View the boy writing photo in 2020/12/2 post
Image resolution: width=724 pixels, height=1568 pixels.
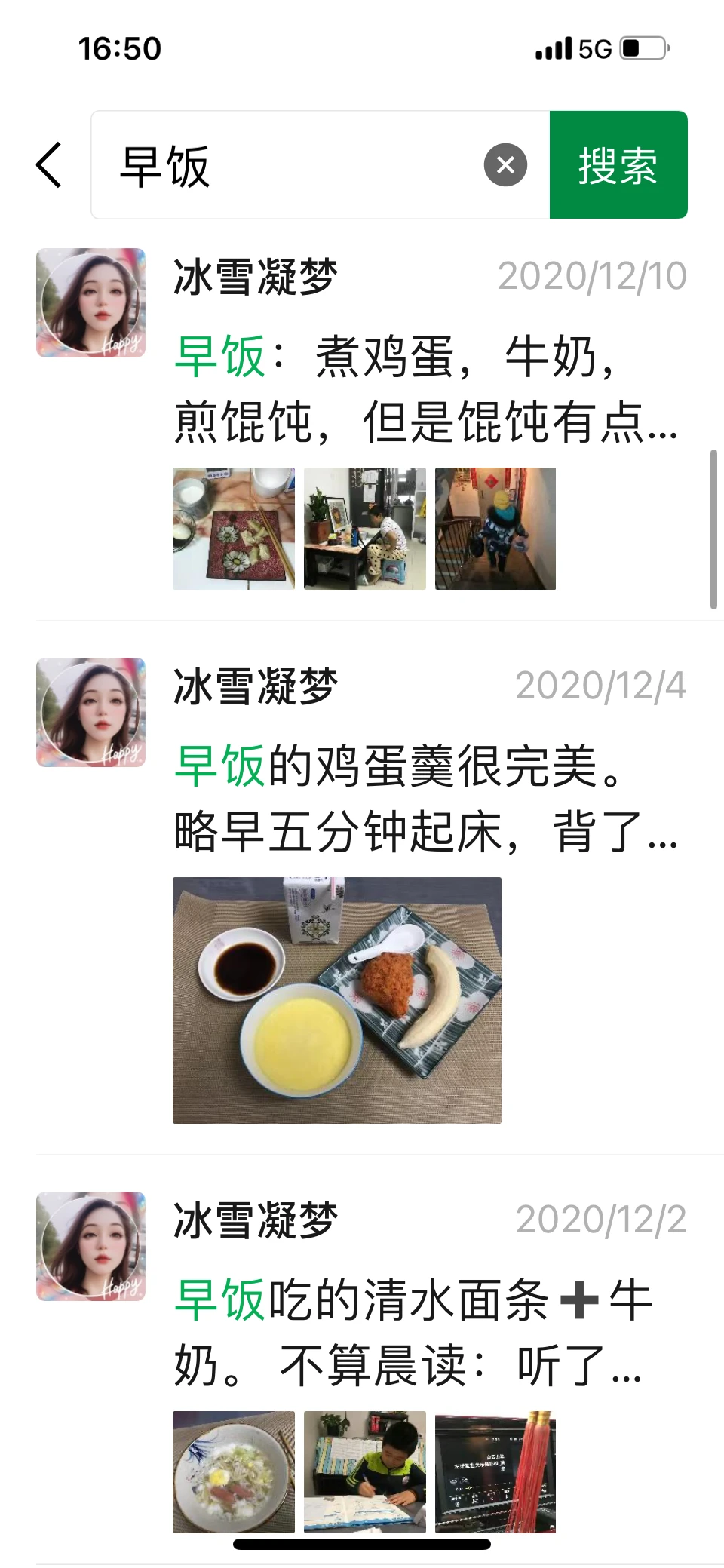click(365, 1471)
